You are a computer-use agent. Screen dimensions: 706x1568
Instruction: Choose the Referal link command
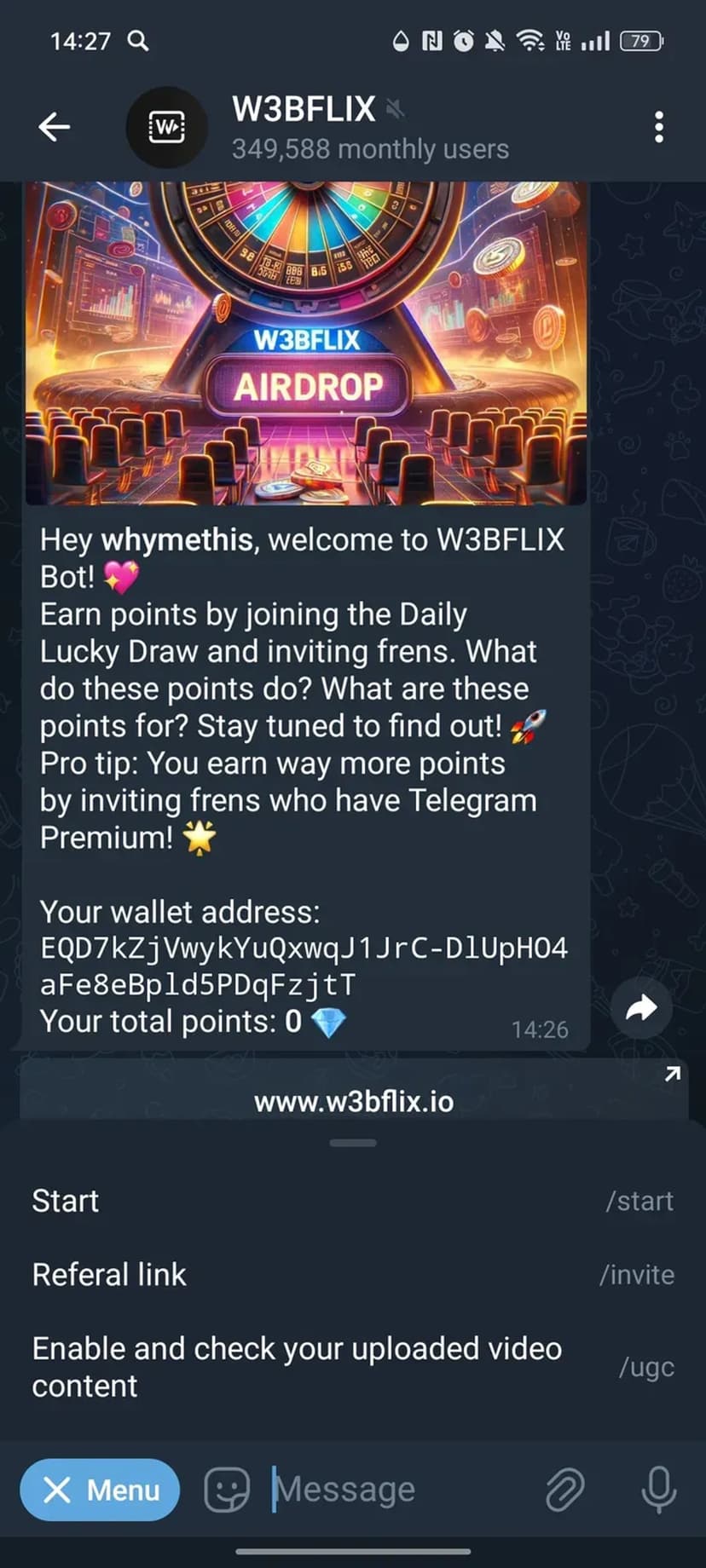click(352, 1275)
